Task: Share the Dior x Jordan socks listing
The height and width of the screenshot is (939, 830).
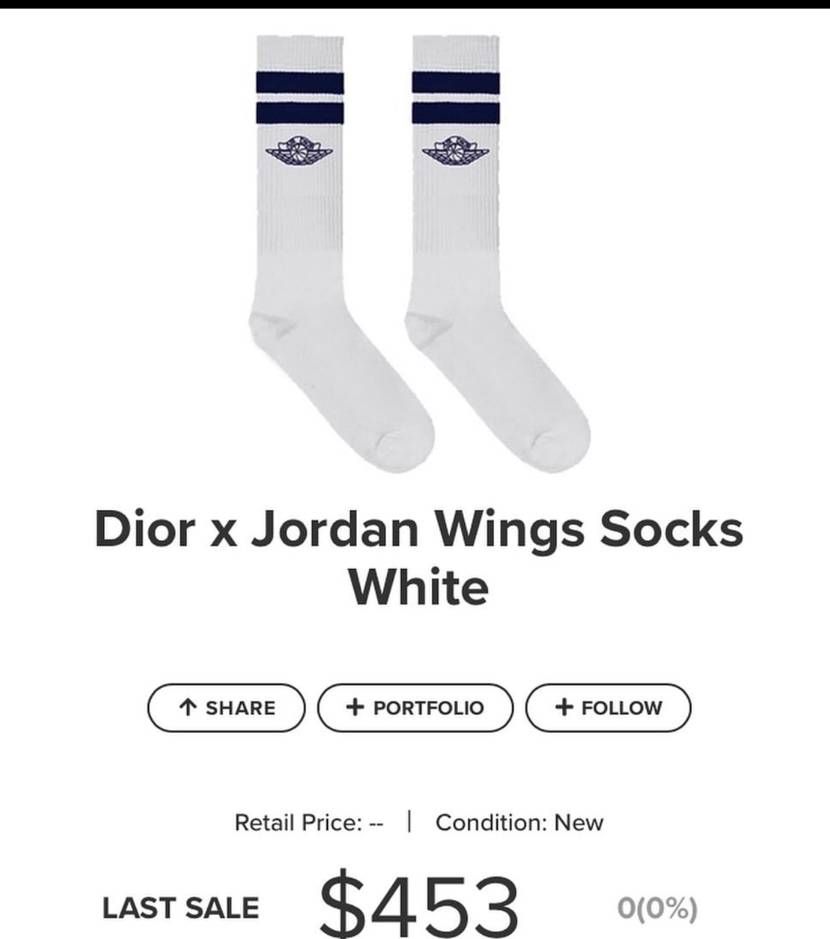Action: (x=226, y=707)
